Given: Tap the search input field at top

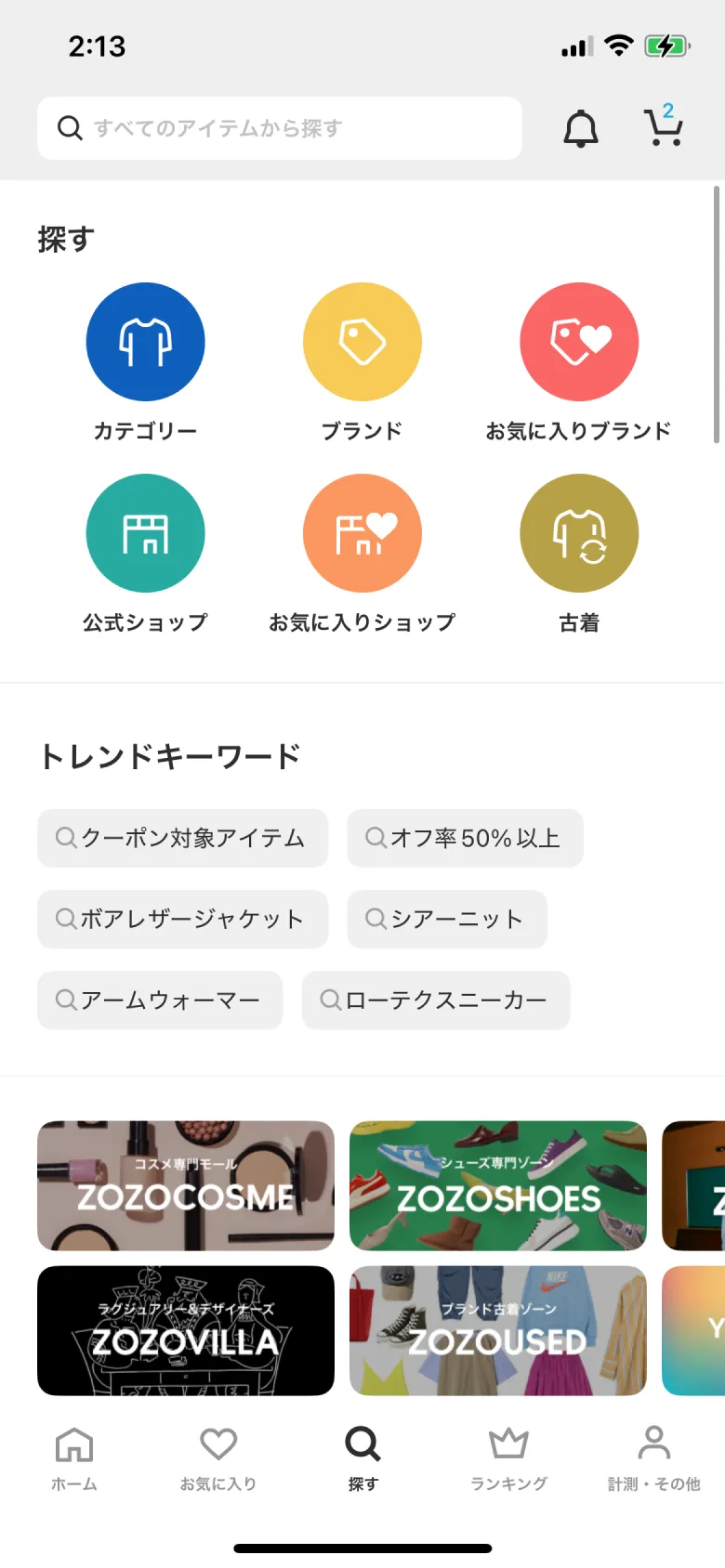Looking at the screenshot, I should [x=279, y=128].
